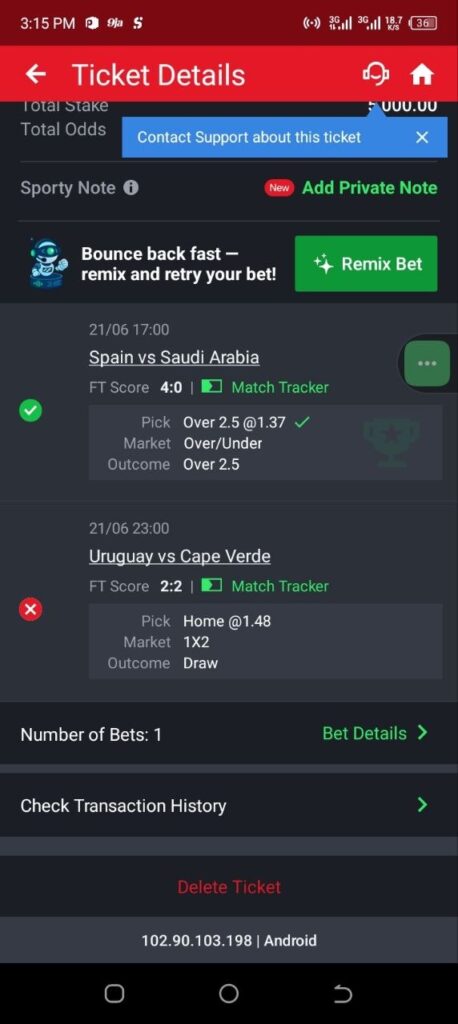Open recent apps from navigation bar
The width and height of the screenshot is (458, 1024).
114,993
